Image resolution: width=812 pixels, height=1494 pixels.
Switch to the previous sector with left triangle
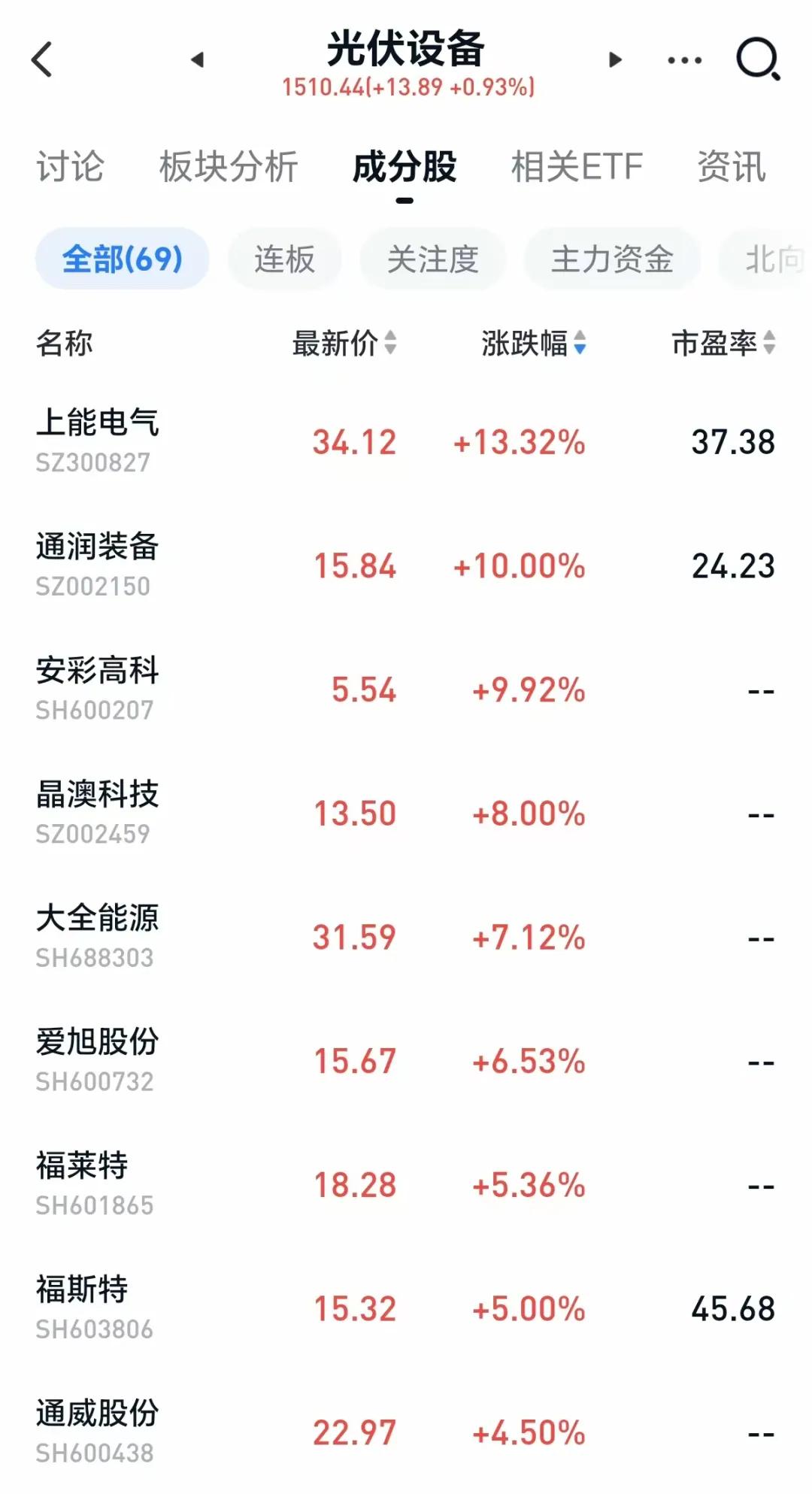(198, 59)
